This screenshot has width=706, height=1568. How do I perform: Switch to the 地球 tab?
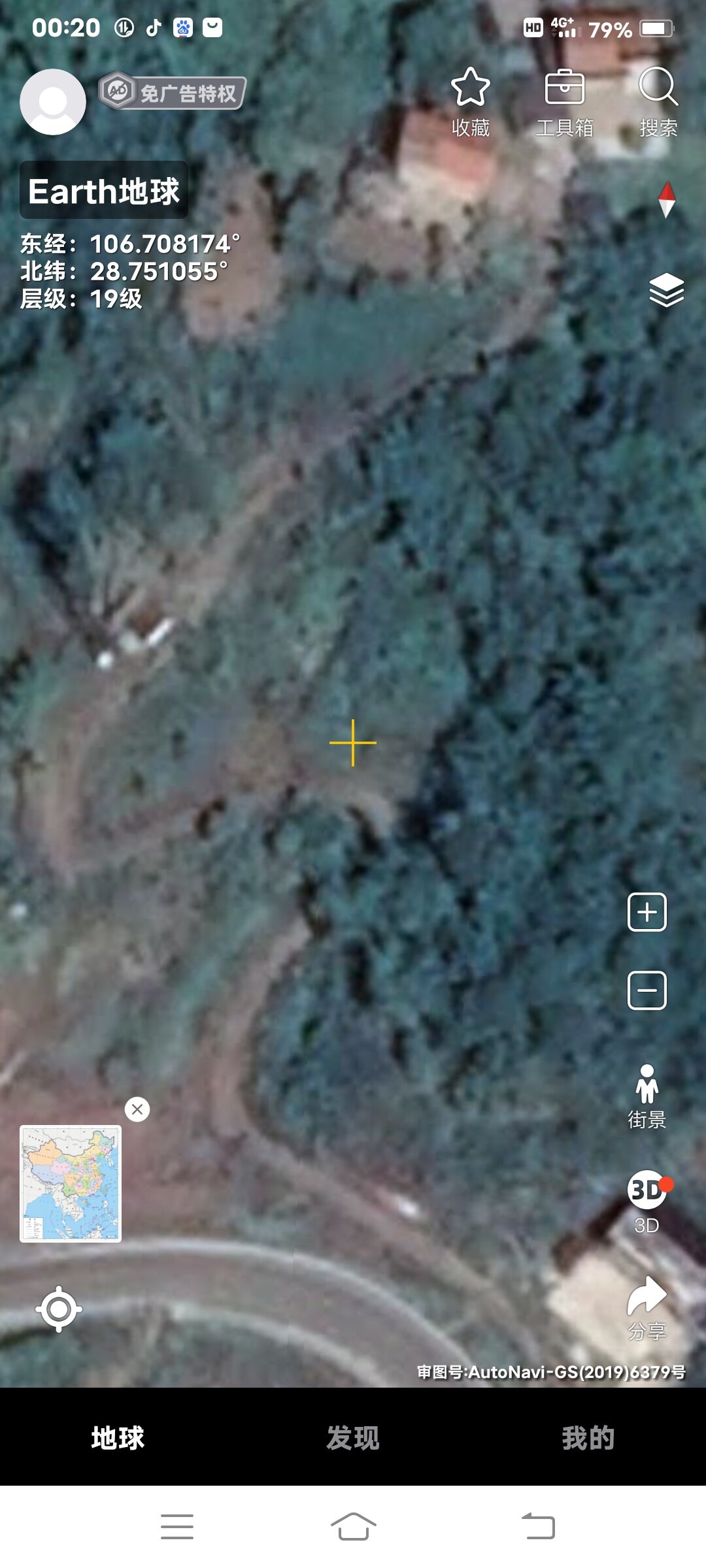click(118, 1438)
